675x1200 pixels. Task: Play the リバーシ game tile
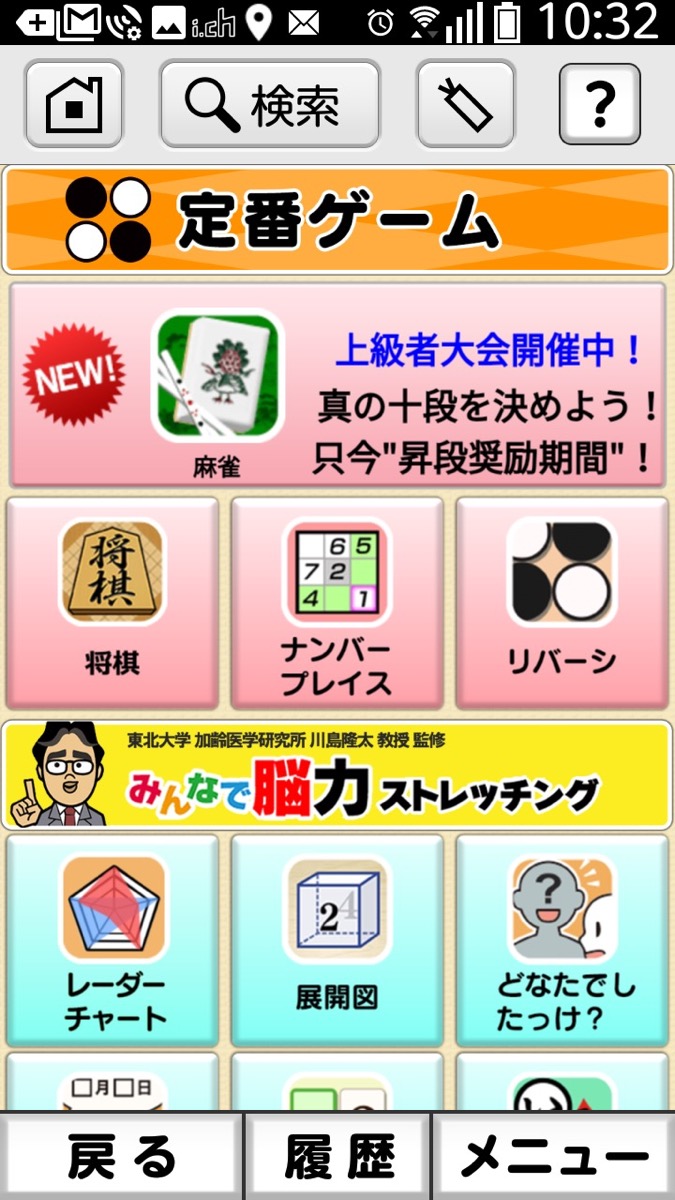pyautogui.click(x=561, y=602)
